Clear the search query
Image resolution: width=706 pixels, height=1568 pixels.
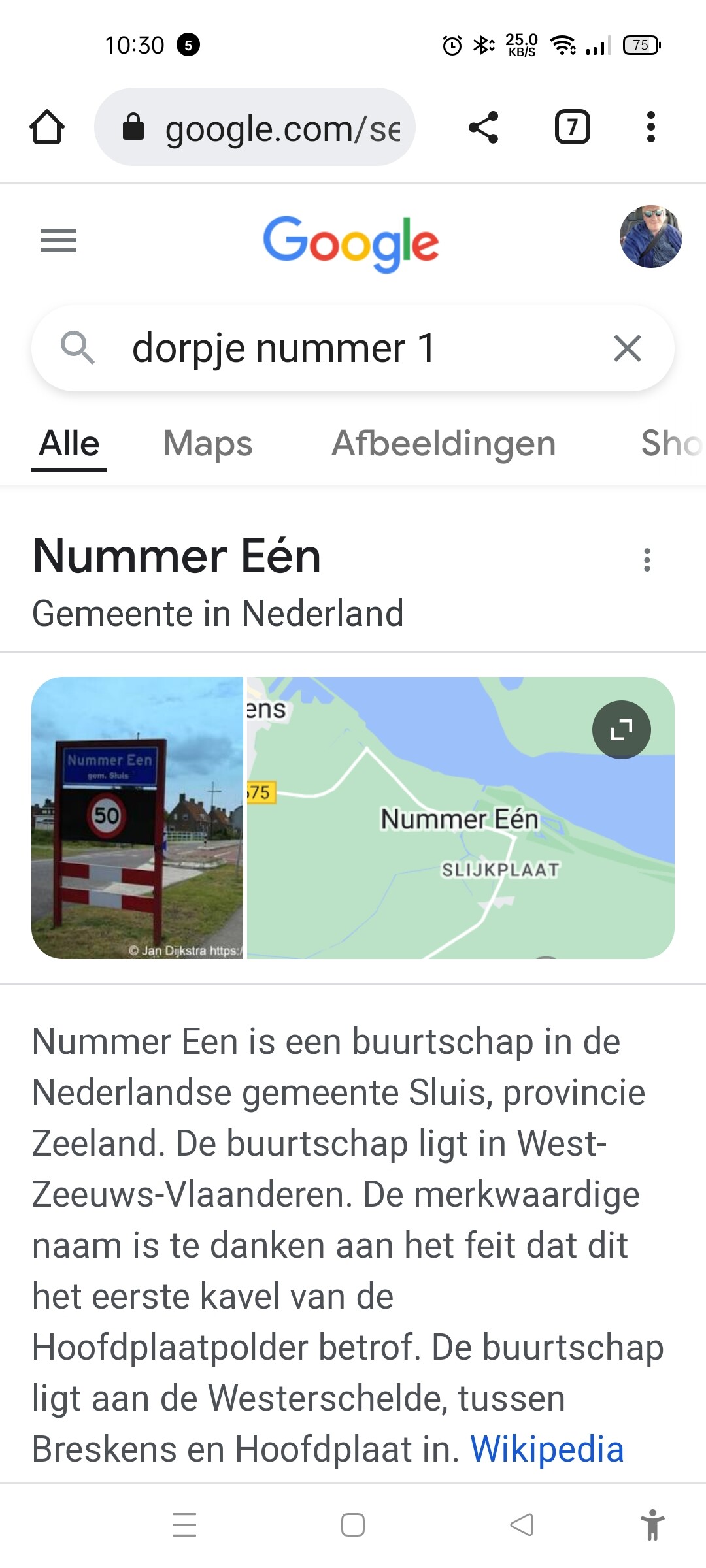pyautogui.click(x=628, y=348)
